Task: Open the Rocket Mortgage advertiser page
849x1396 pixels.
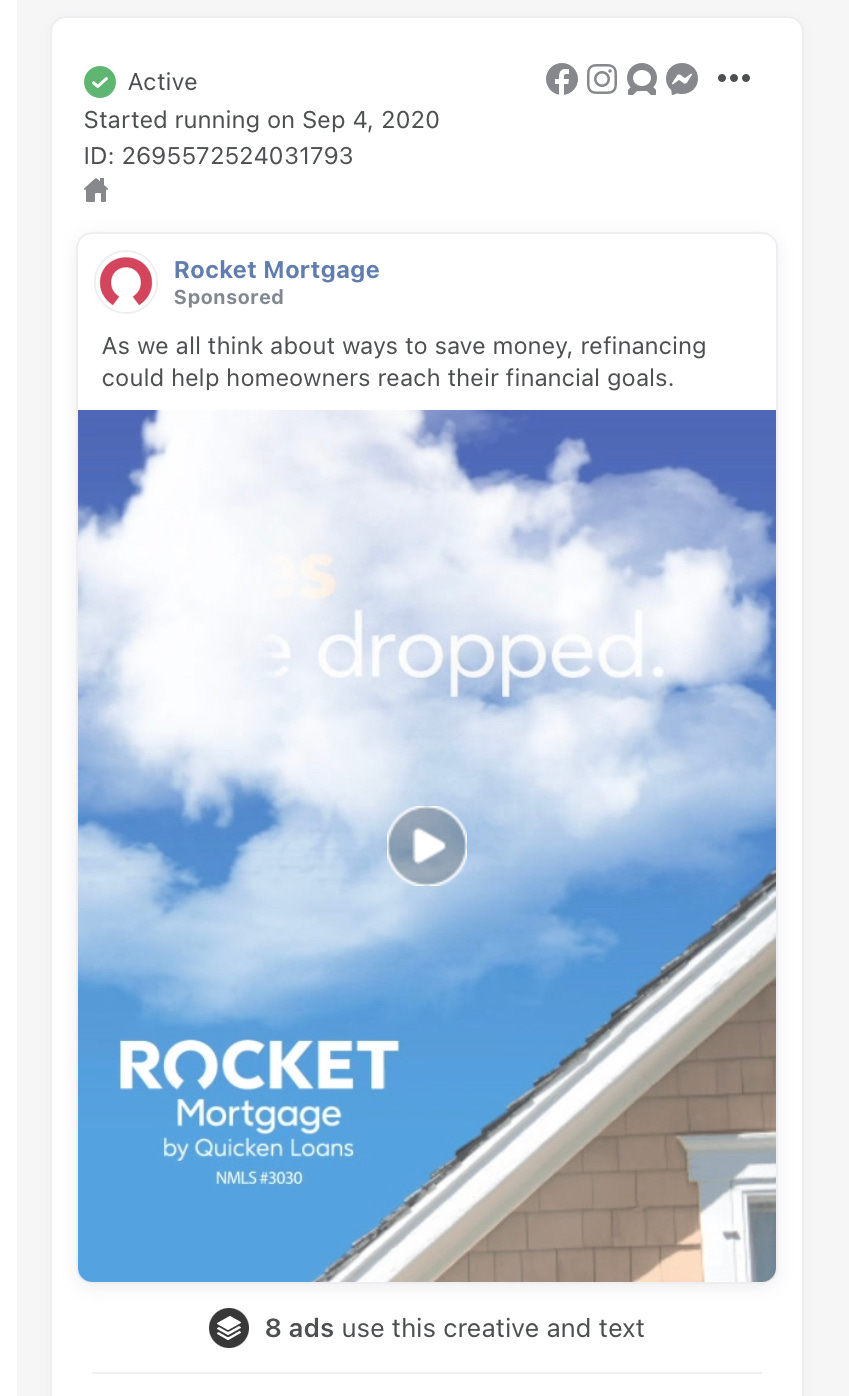Action: [276, 270]
